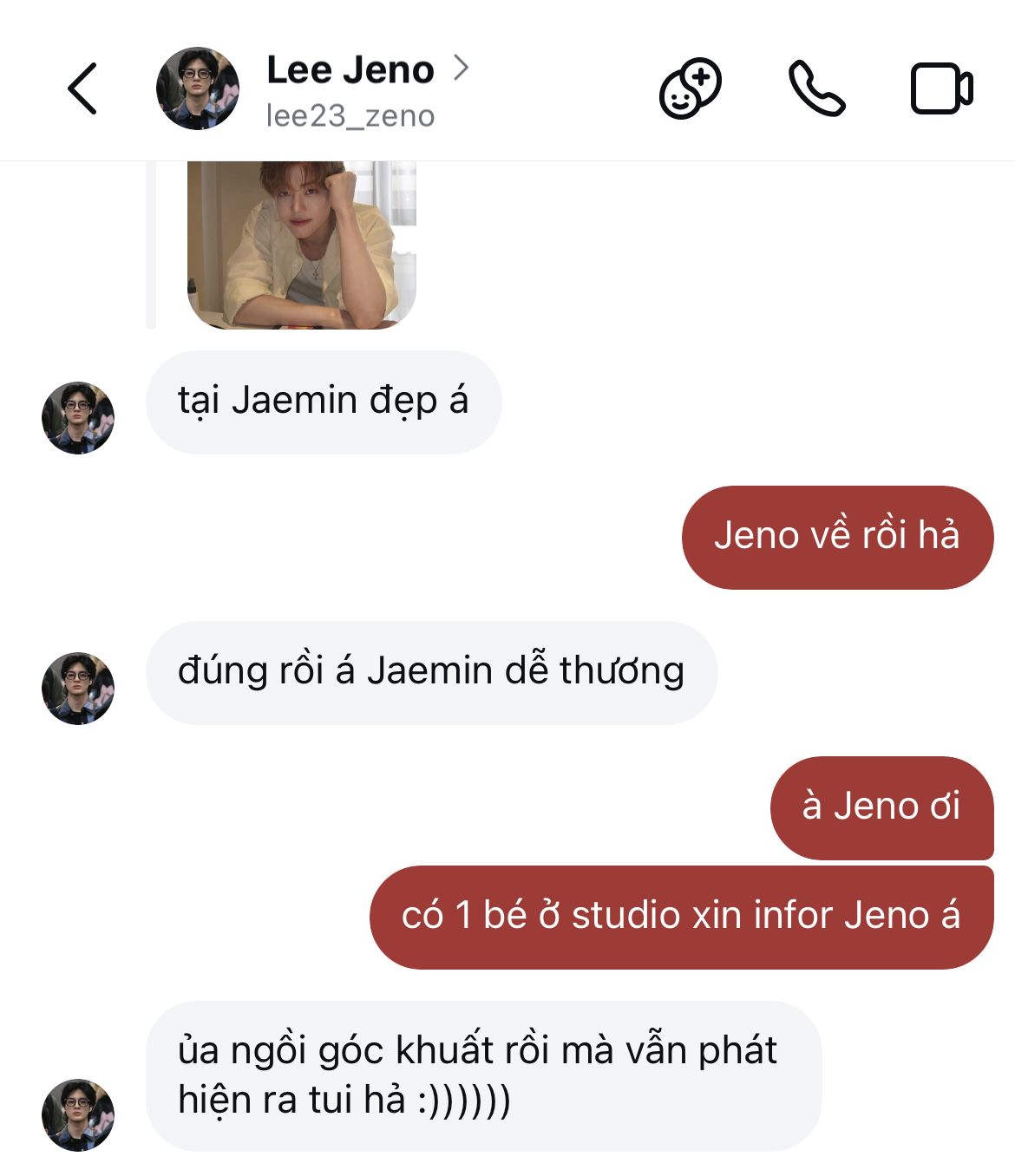1015x1176 pixels.
Task: Tap the avatar beside "tại Jaemin đẹp á"
Action: pyautogui.click(x=78, y=418)
